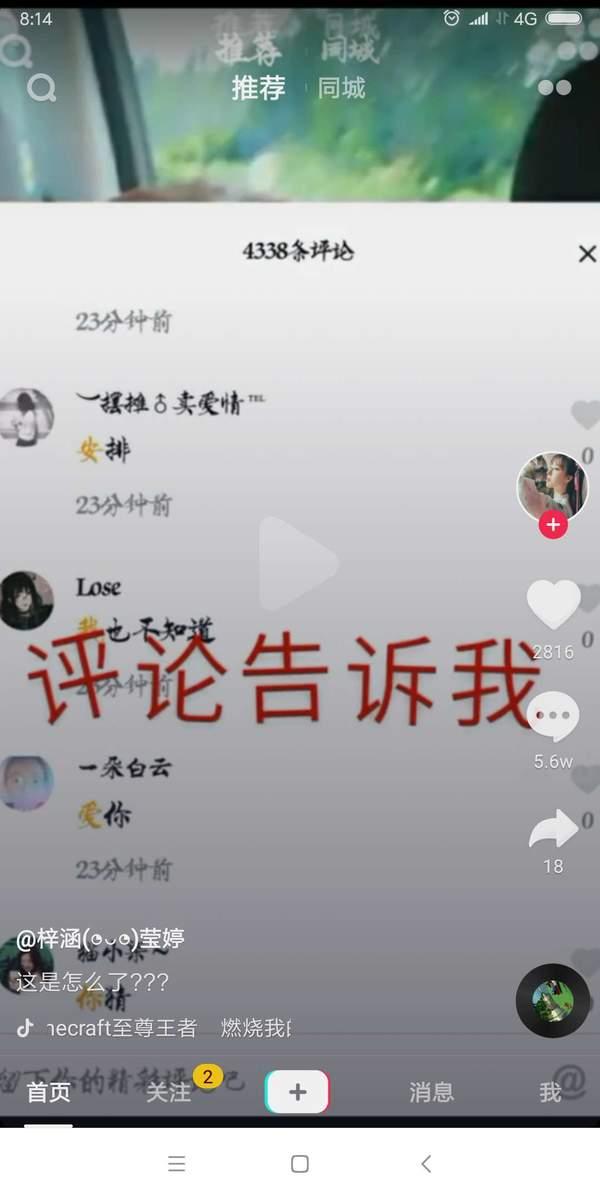
Task: Switch to the 推荐 tab
Action: (x=258, y=88)
